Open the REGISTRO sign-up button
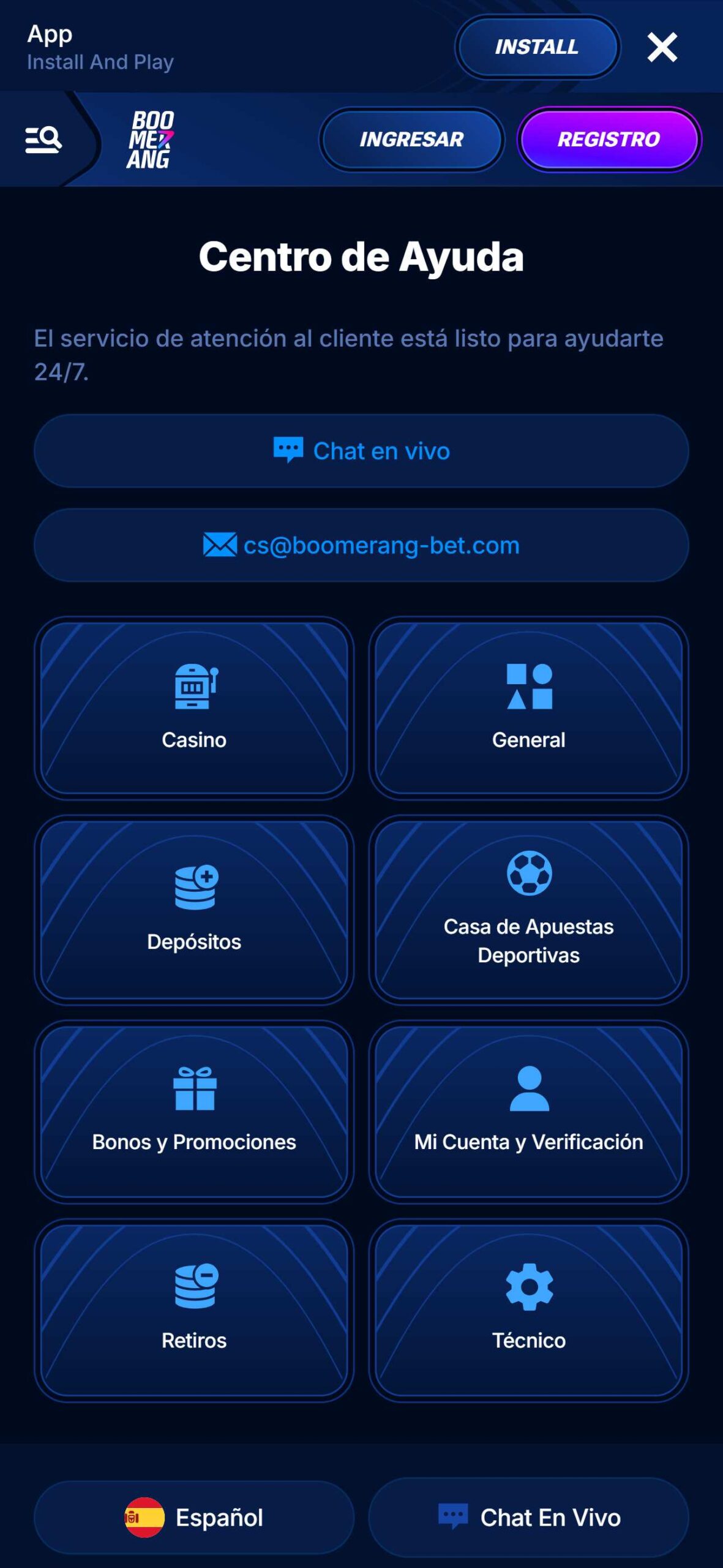 click(609, 140)
